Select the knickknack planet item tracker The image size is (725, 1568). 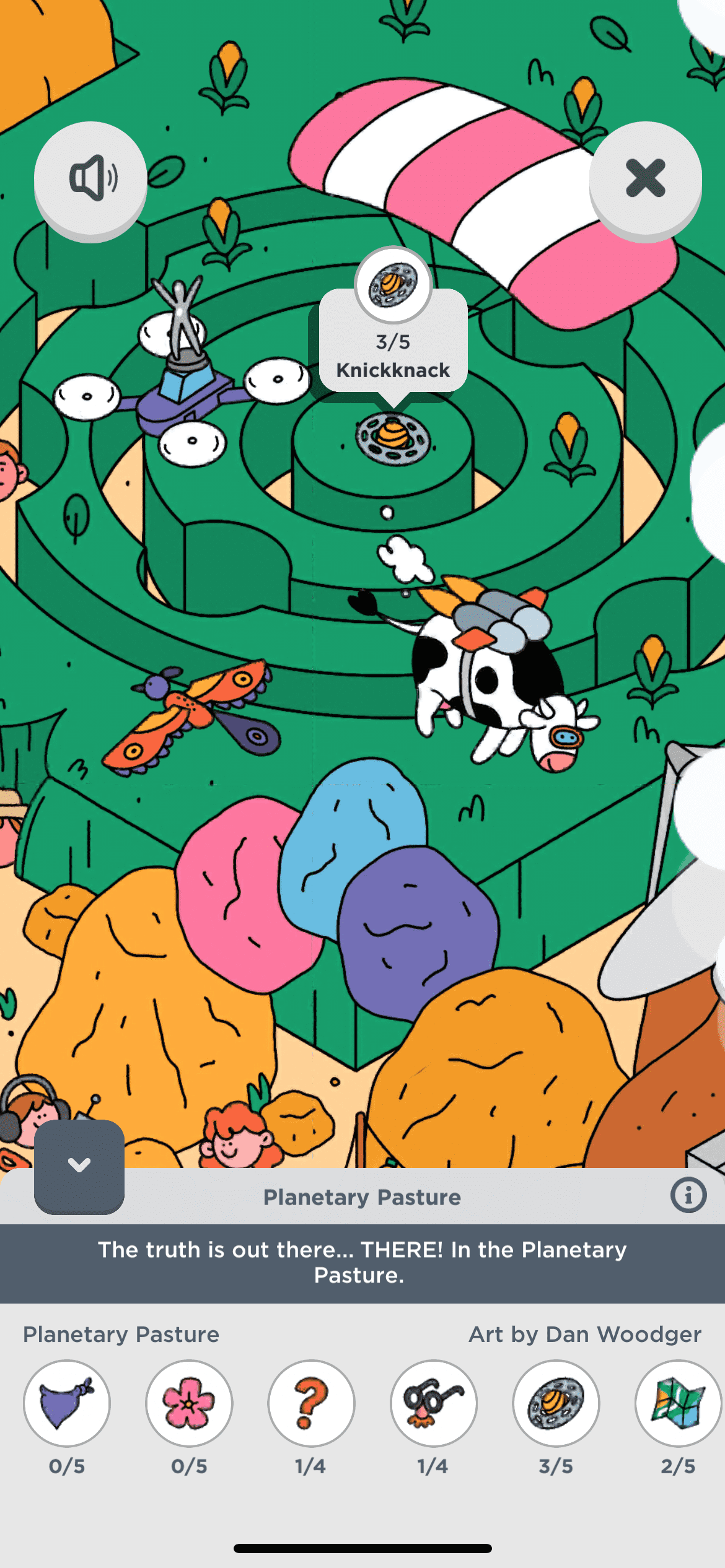[x=556, y=1403]
